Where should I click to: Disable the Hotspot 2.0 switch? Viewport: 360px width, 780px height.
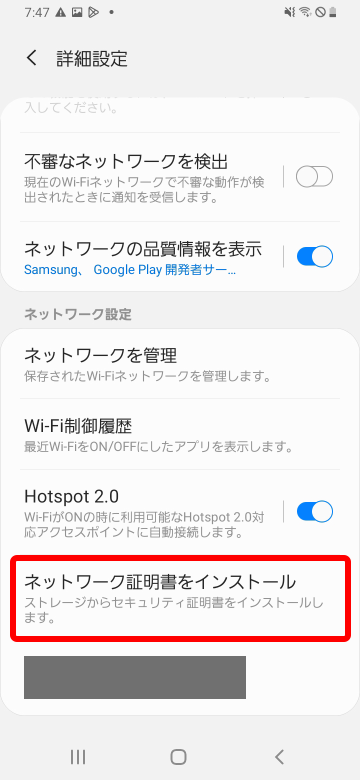(x=314, y=511)
